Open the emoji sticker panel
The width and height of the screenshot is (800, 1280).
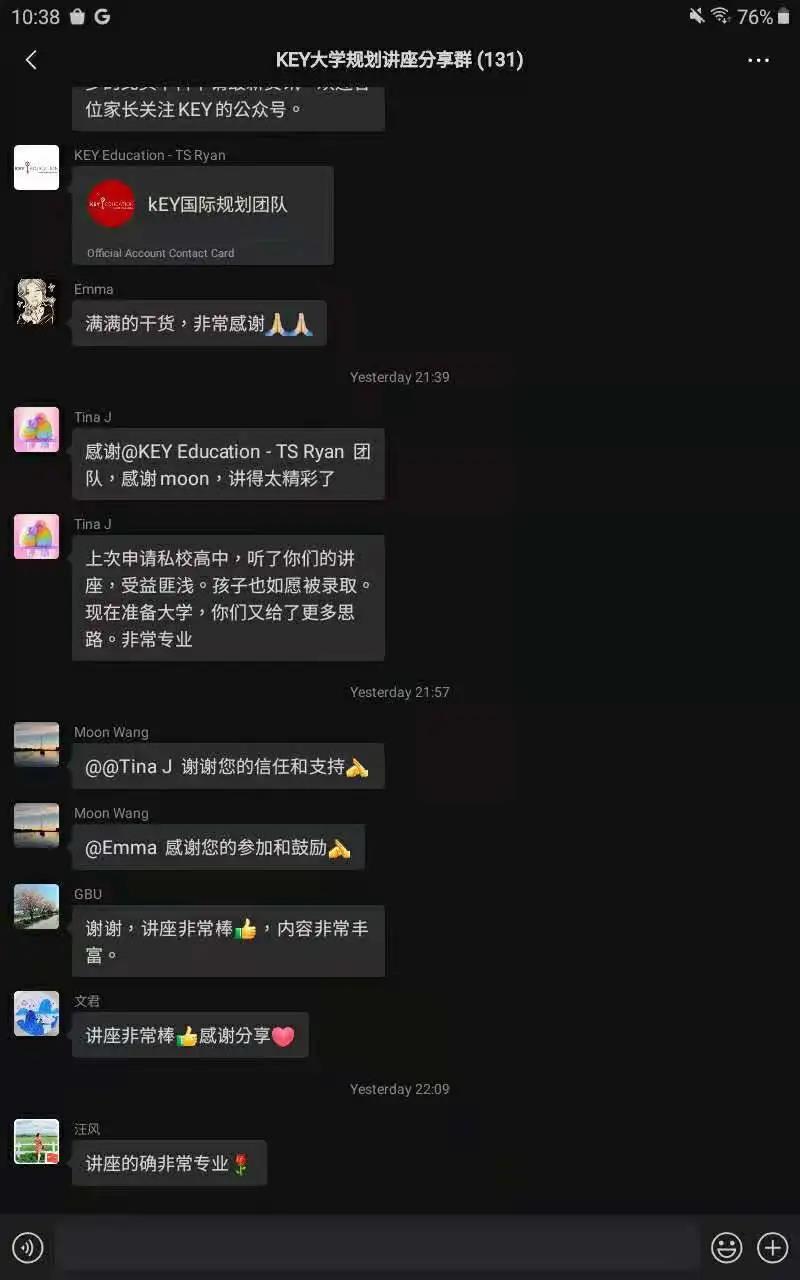(726, 1247)
